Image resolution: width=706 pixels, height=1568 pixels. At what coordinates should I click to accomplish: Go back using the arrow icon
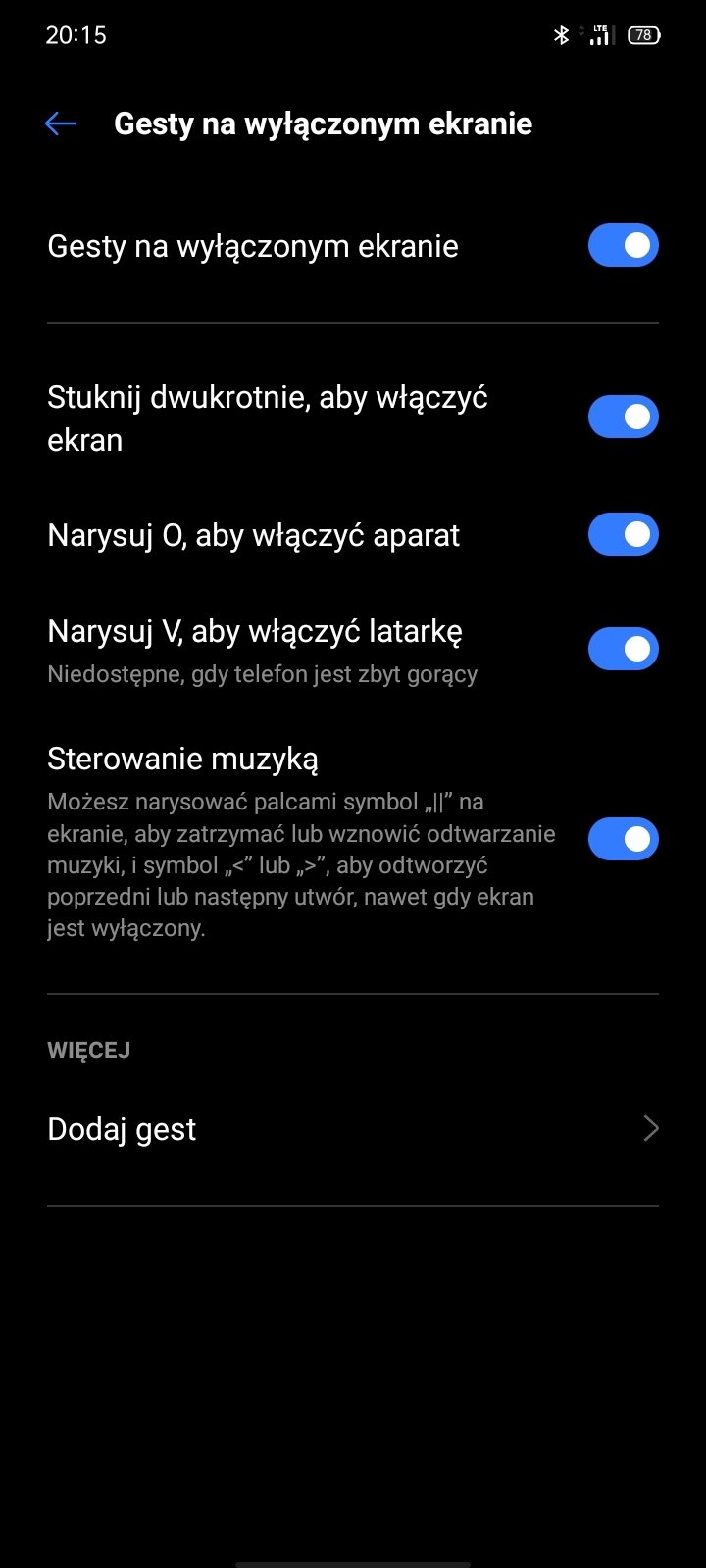click(x=61, y=123)
